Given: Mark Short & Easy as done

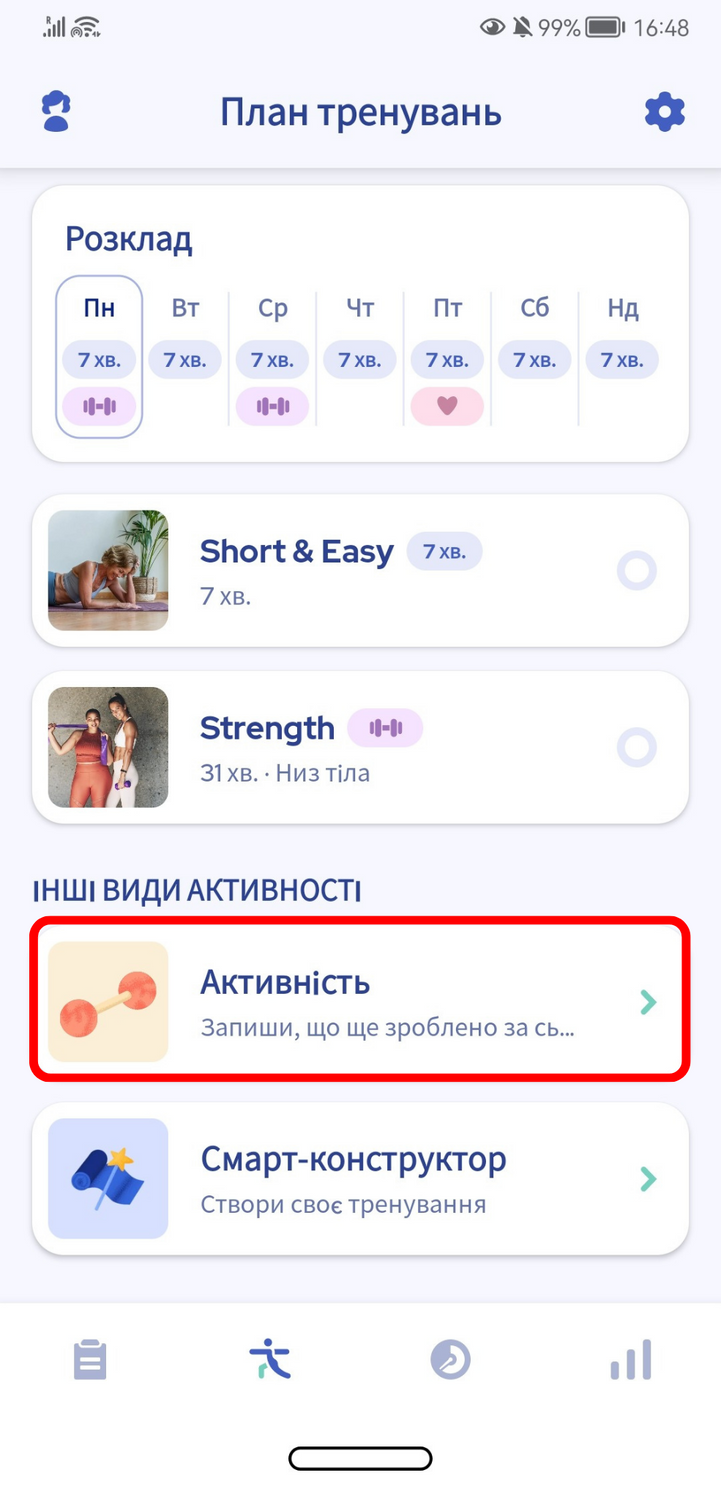Looking at the screenshot, I should pos(637,572).
